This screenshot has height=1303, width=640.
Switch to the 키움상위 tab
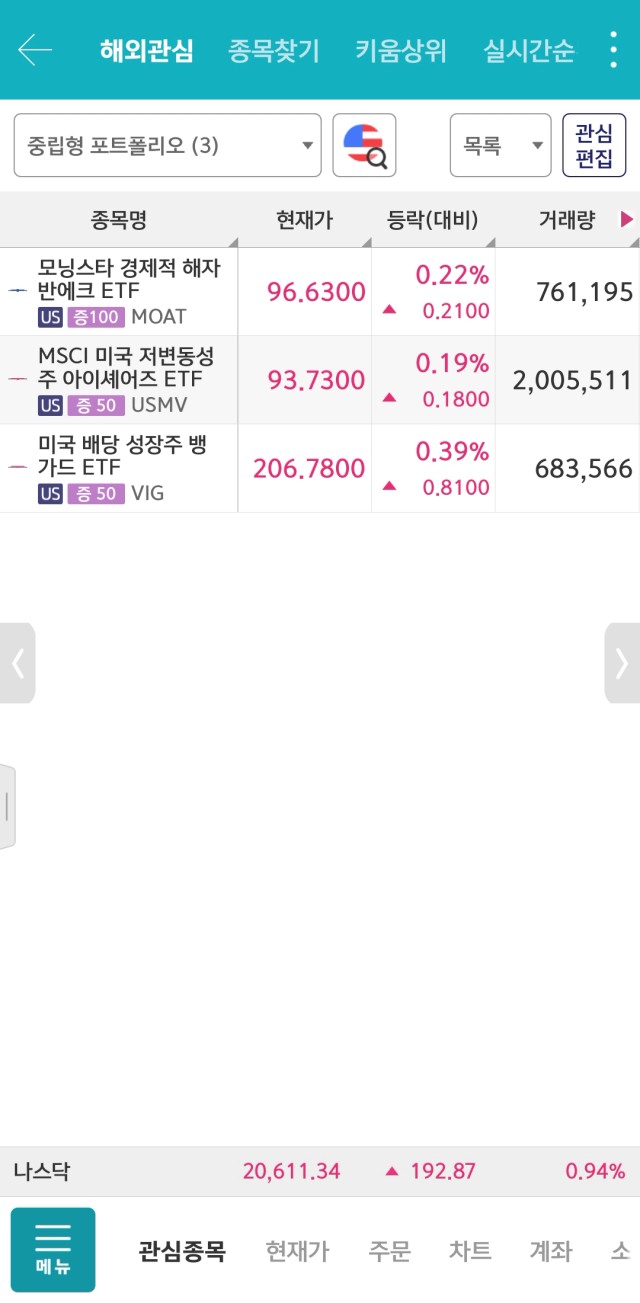[x=401, y=51]
